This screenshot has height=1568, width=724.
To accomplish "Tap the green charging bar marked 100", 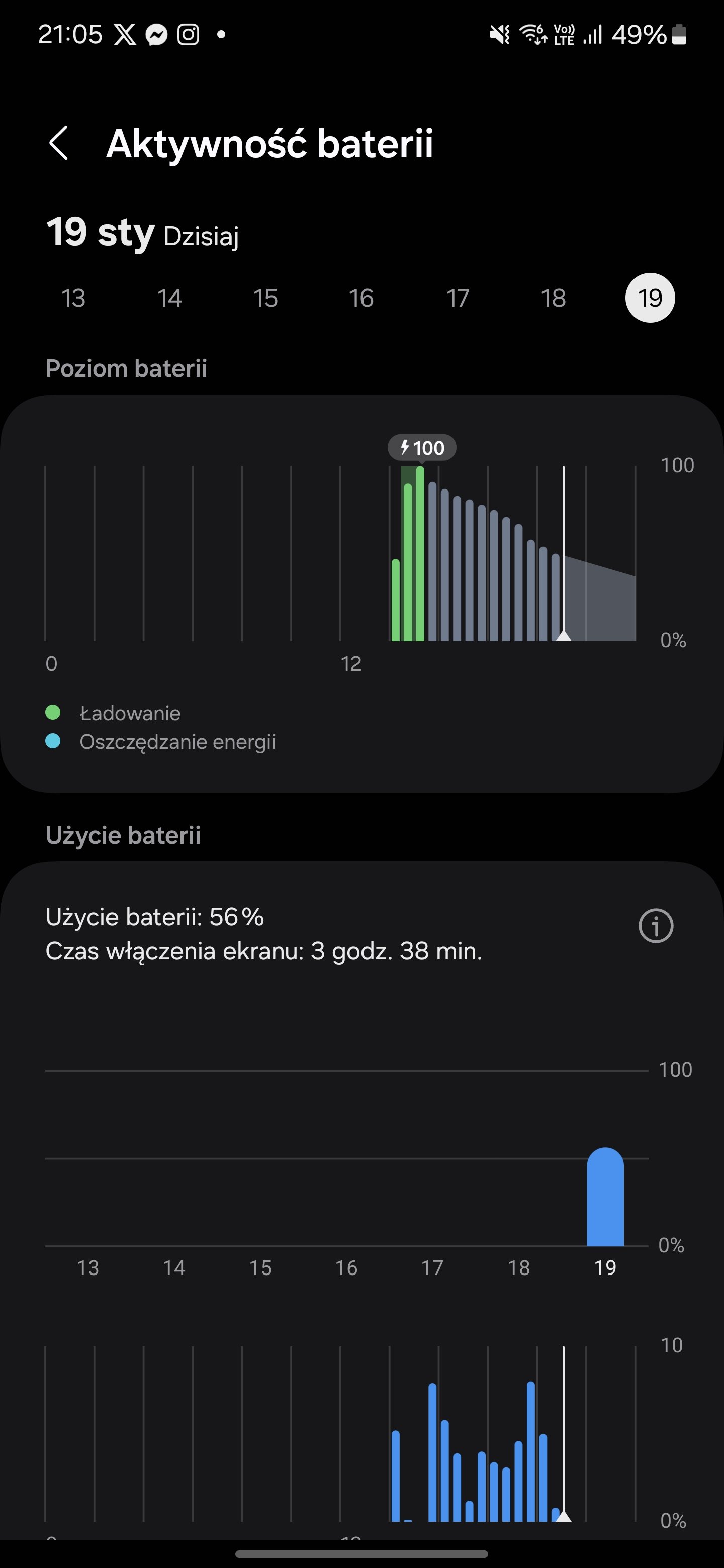I will click(420, 553).
